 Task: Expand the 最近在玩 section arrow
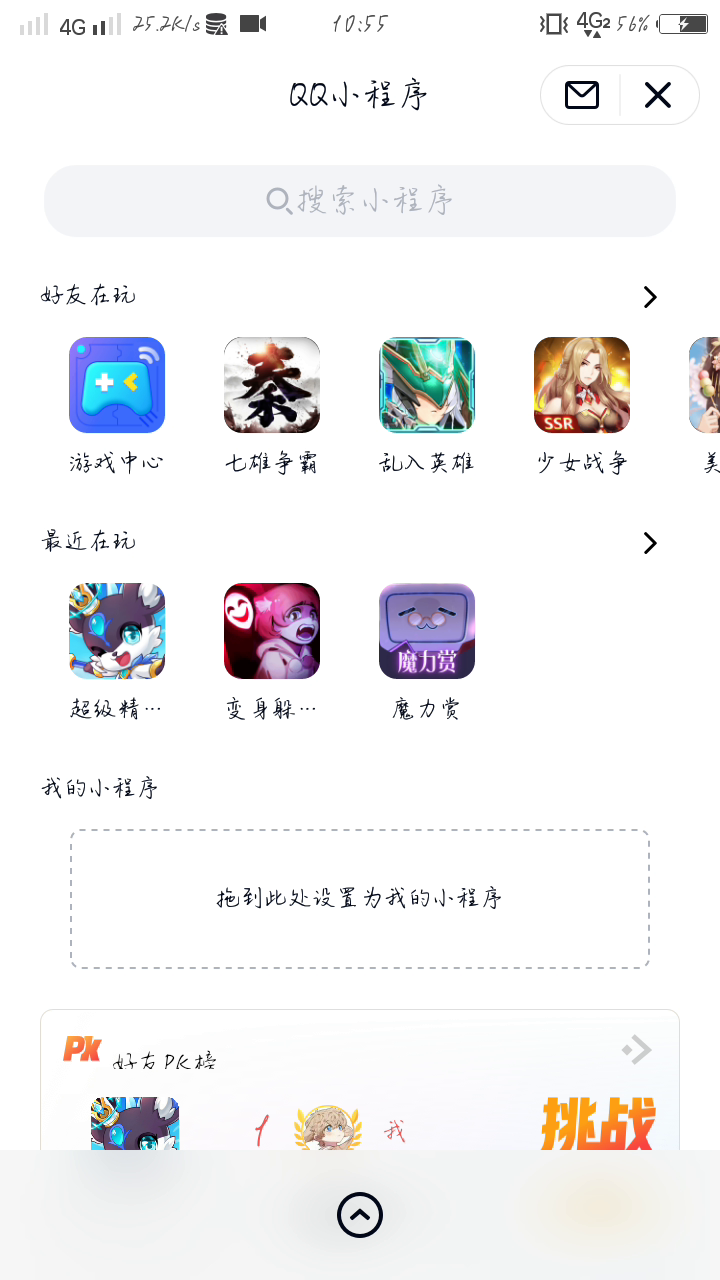[x=650, y=543]
